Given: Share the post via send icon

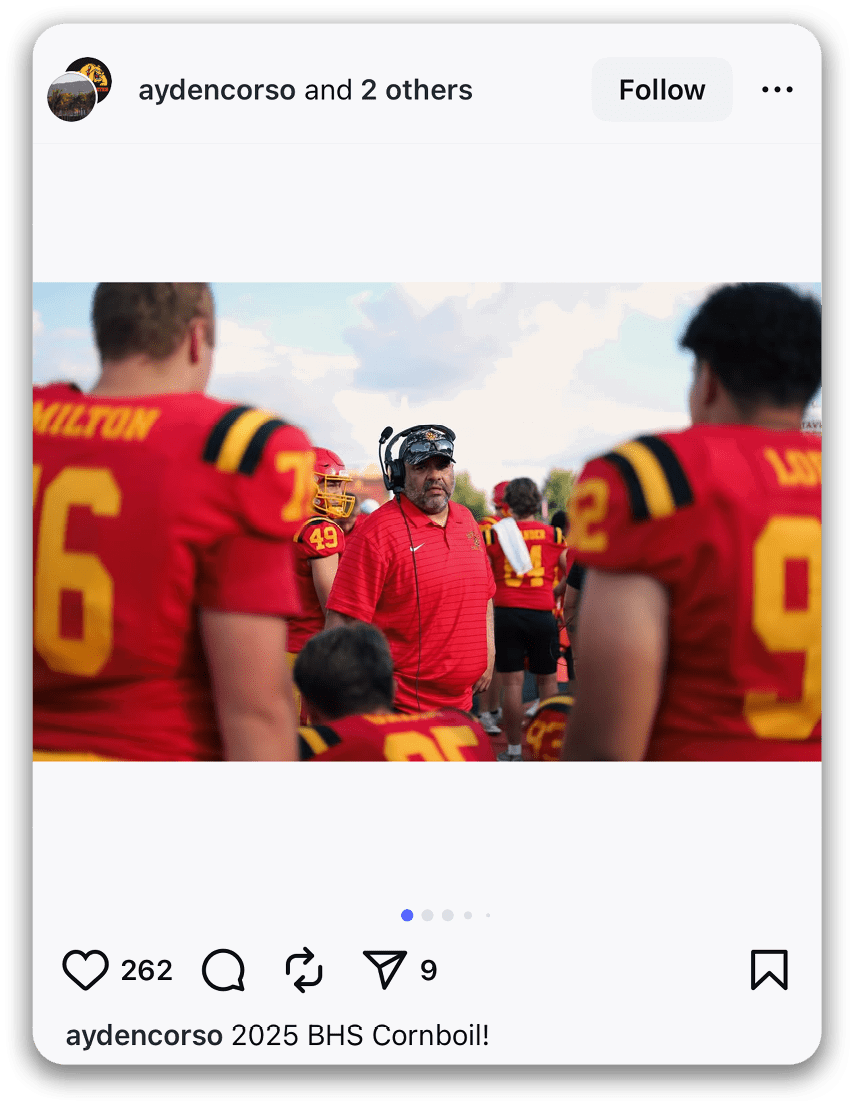Looking at the screenshot, I should pyautogui.click(x=384, y=970).
